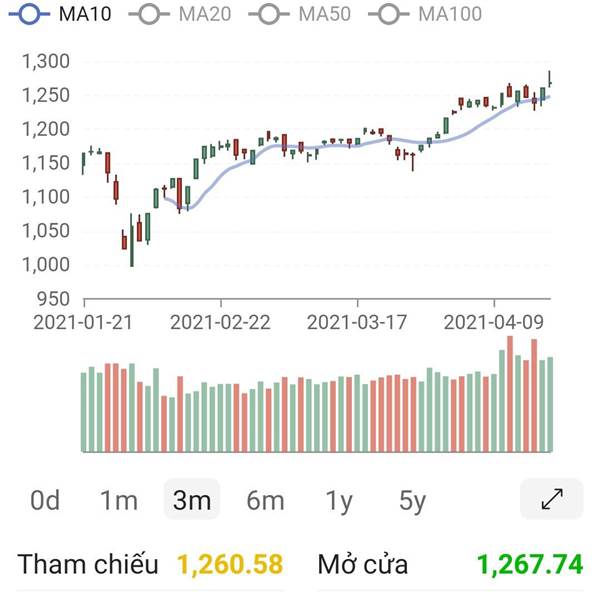Screen dimensions: 600x600
Task: Switch the chart range to 0d
Action: (45, 500)
